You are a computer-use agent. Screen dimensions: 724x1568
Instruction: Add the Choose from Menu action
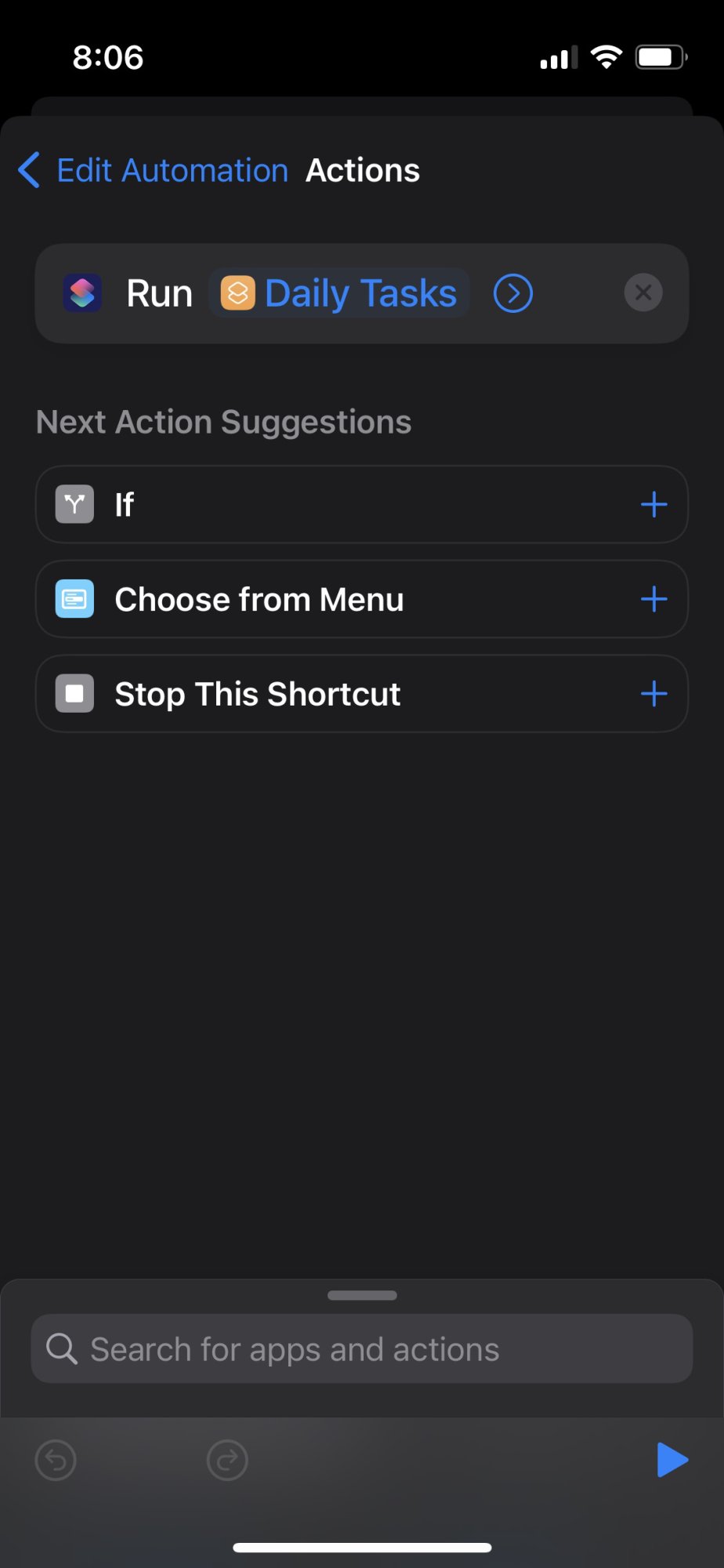(653, 600)
